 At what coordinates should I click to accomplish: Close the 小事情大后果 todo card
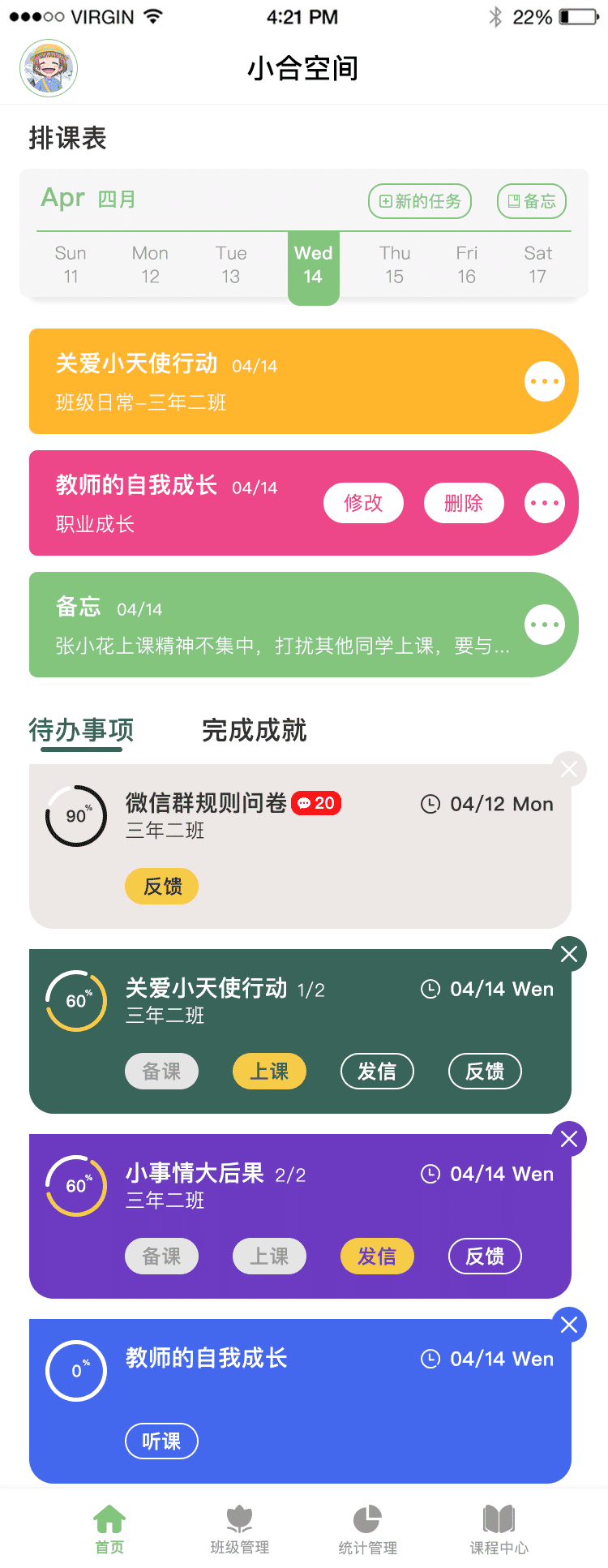pos(569,1139)
